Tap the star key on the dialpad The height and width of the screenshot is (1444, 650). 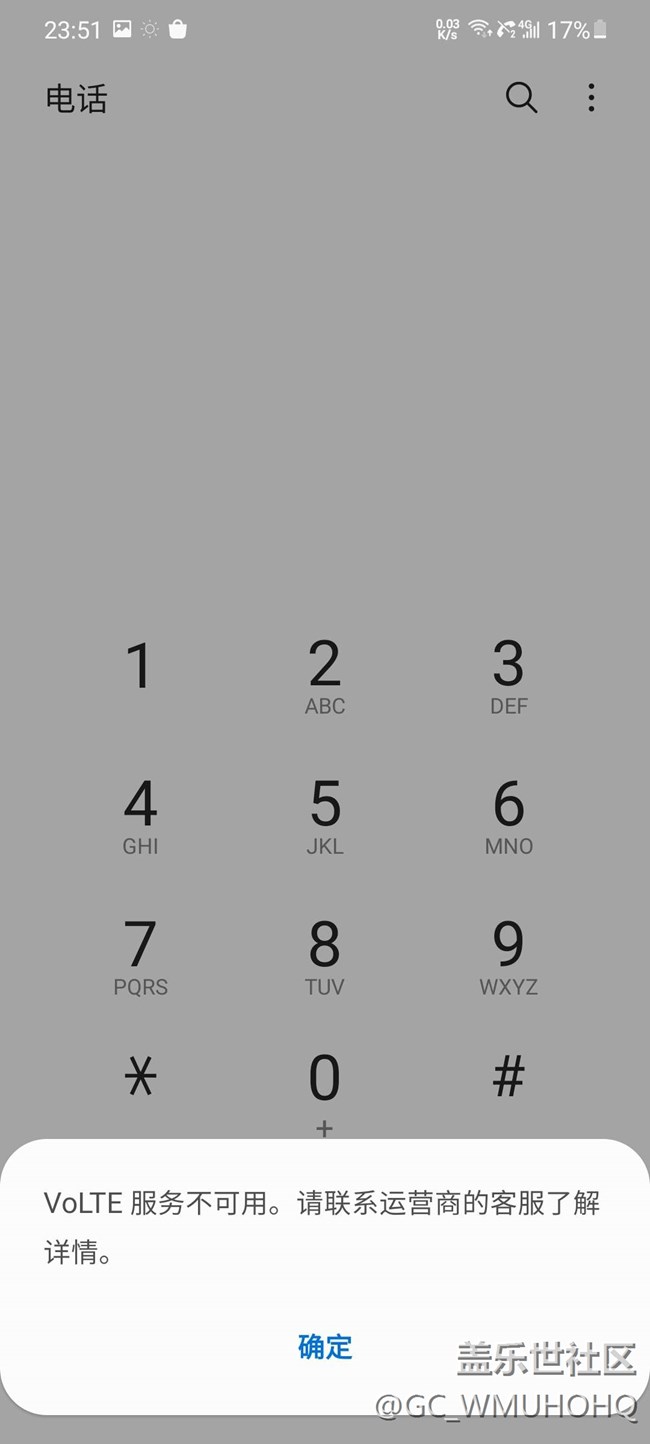click(140, 1077)
